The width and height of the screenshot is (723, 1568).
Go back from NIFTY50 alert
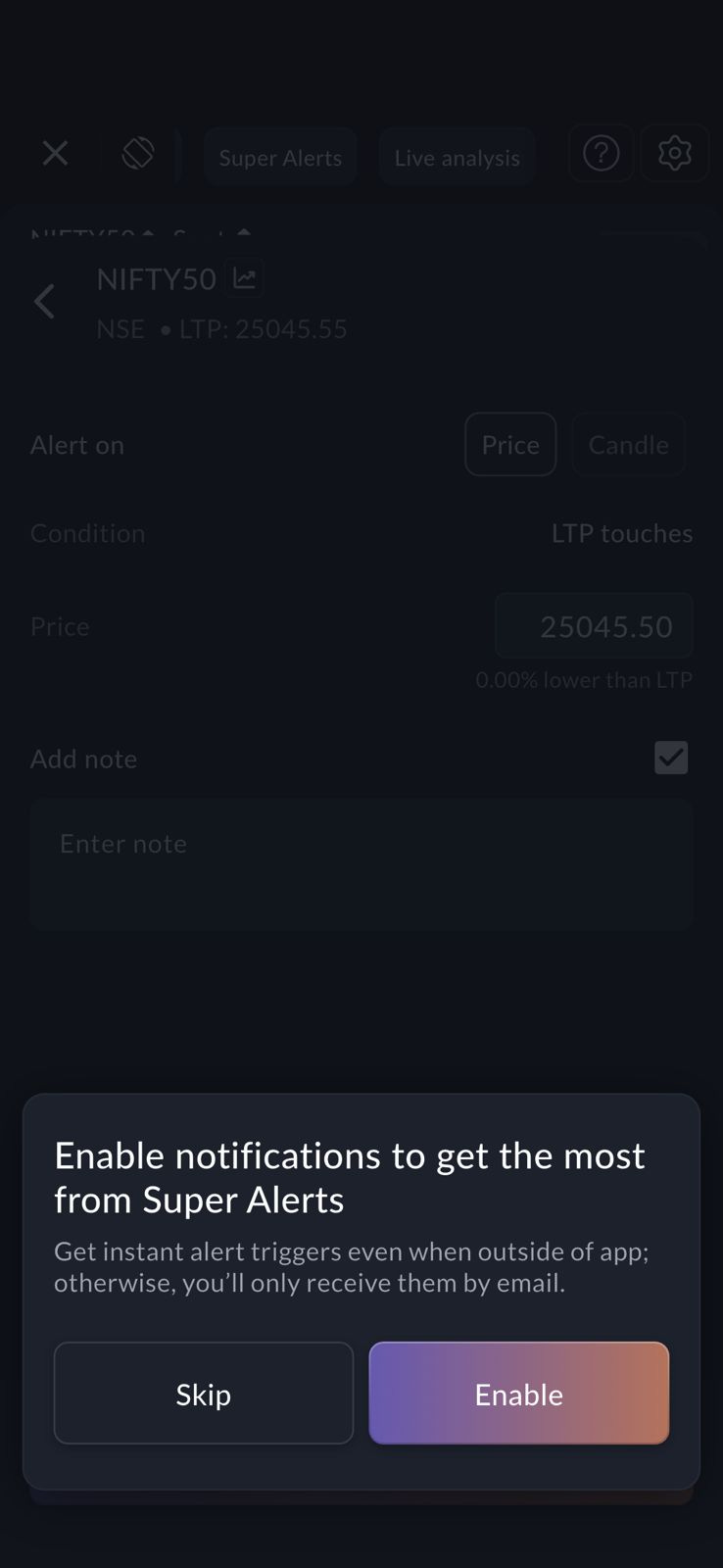pos(44,302)
